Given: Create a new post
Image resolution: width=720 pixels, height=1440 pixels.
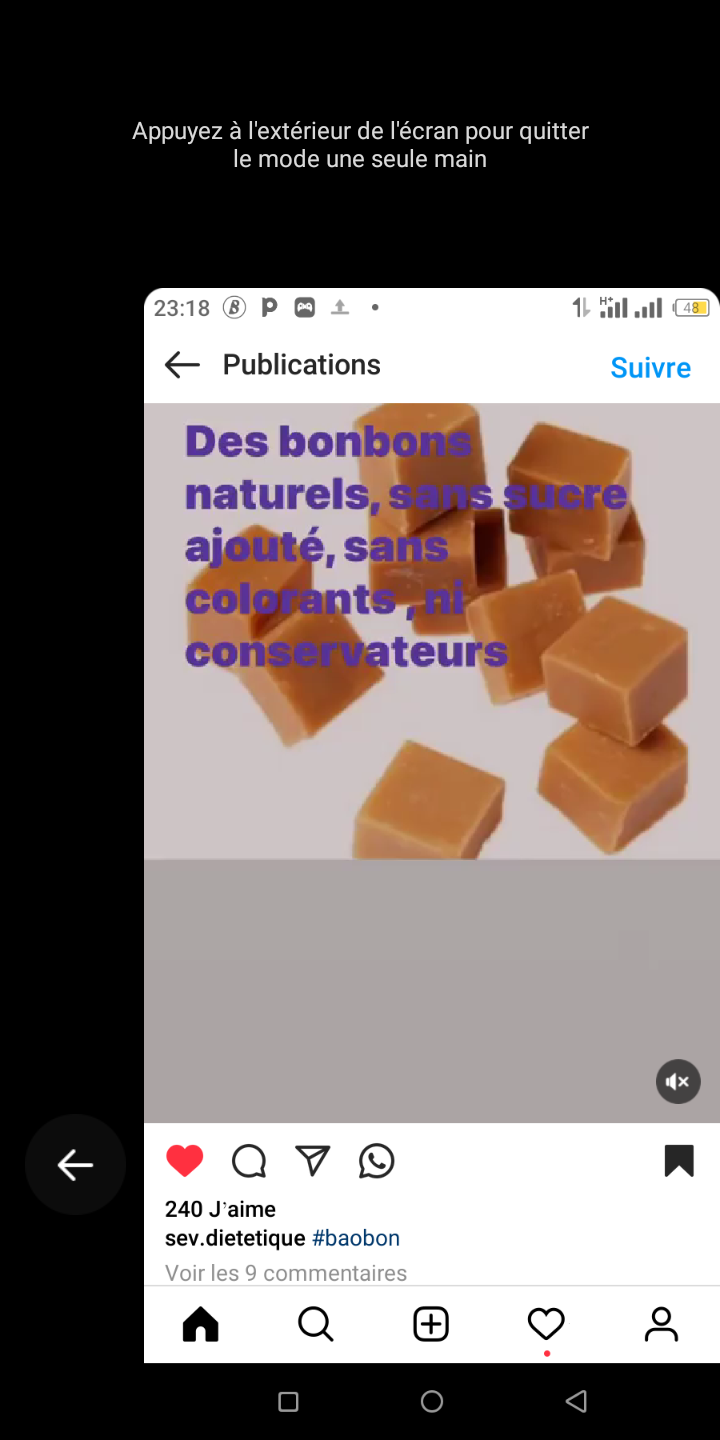Looking at the screenshot, I should pos(431,1324).
